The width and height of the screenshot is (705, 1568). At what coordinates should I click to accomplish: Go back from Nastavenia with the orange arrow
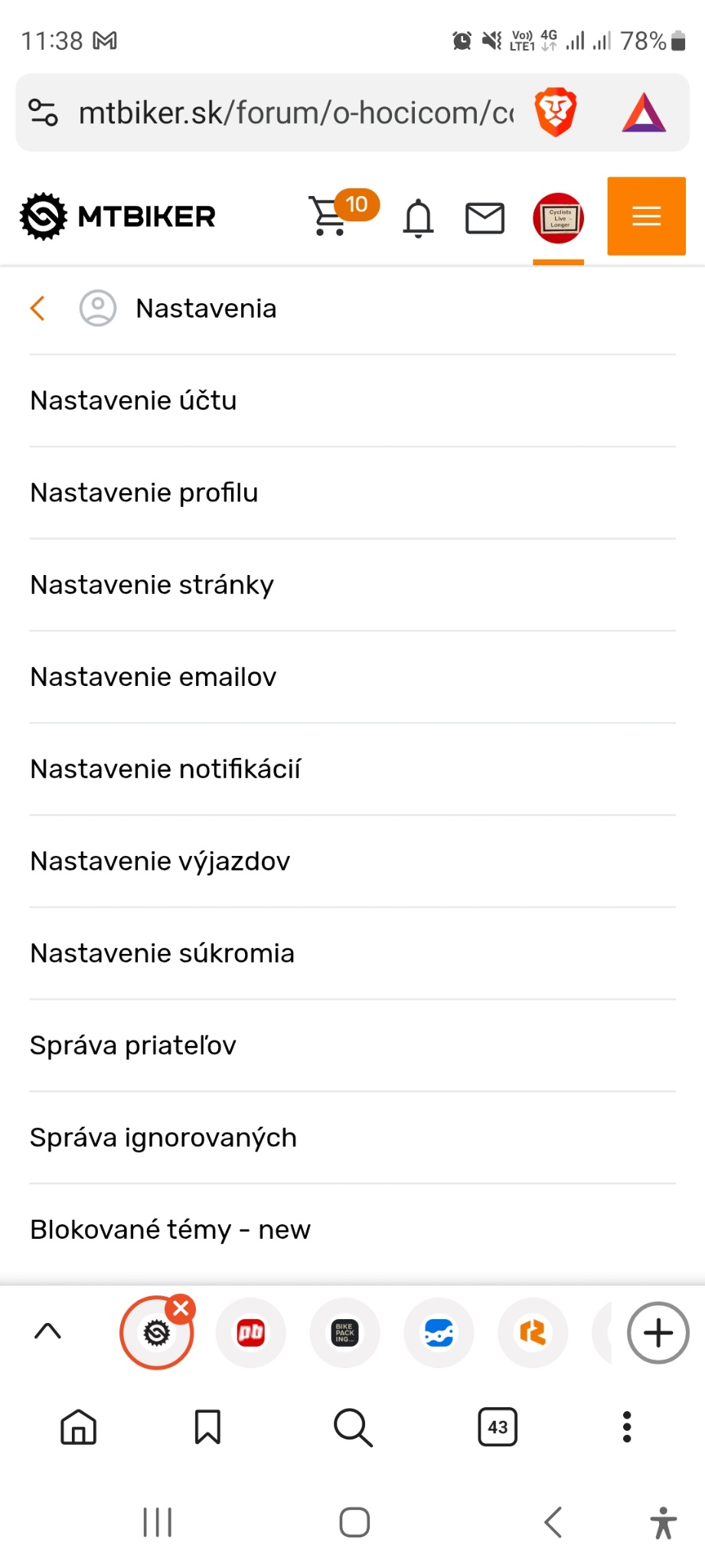pos(38,309)
